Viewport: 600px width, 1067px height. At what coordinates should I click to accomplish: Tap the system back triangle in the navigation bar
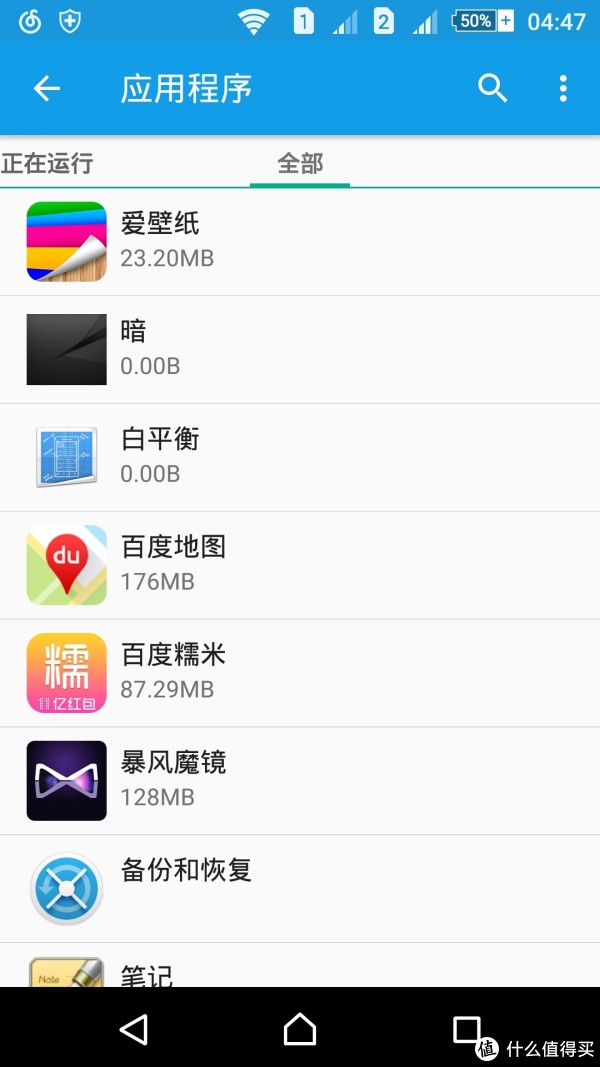point(134,1028)
